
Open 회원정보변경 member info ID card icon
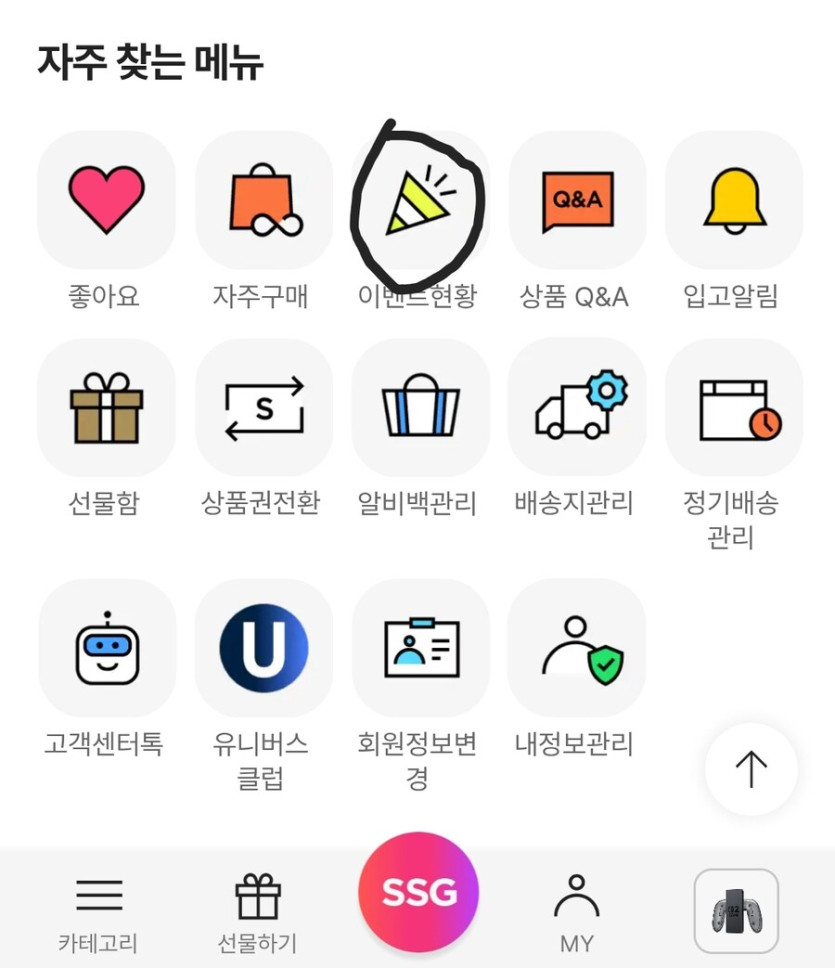coord(420,647)
